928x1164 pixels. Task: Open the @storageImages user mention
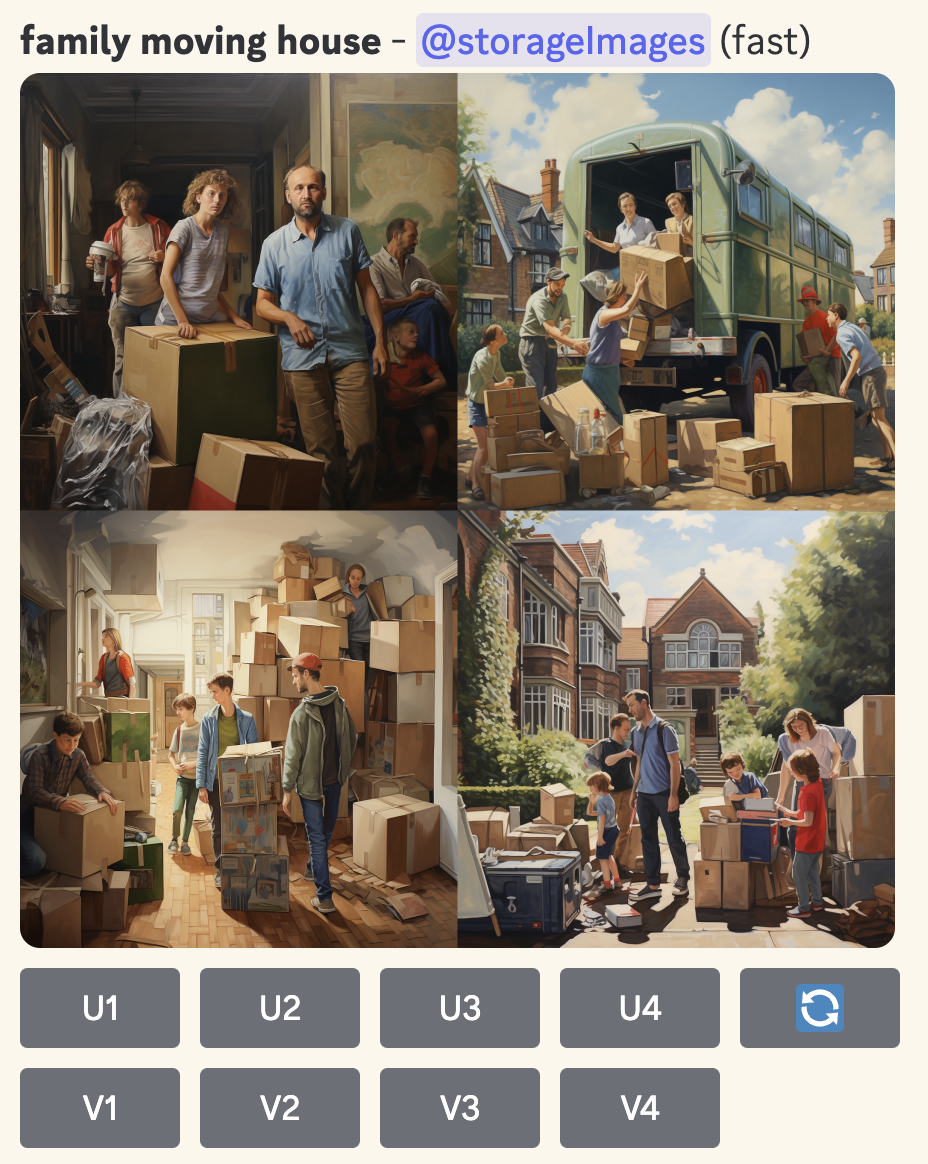(563, 41)
